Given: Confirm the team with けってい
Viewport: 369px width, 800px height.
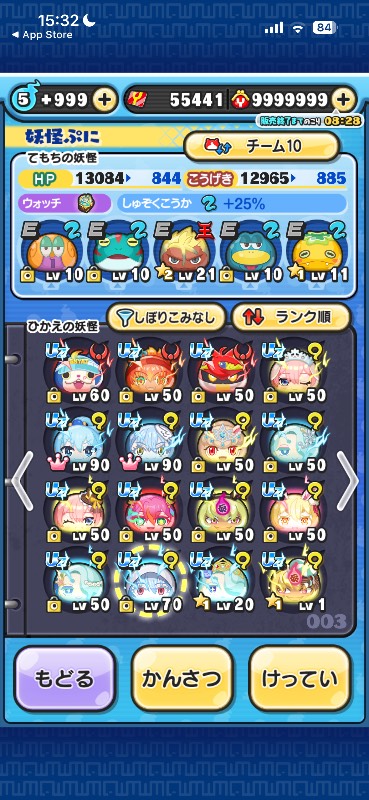Looking at the screenshot, I should (300, 679).
